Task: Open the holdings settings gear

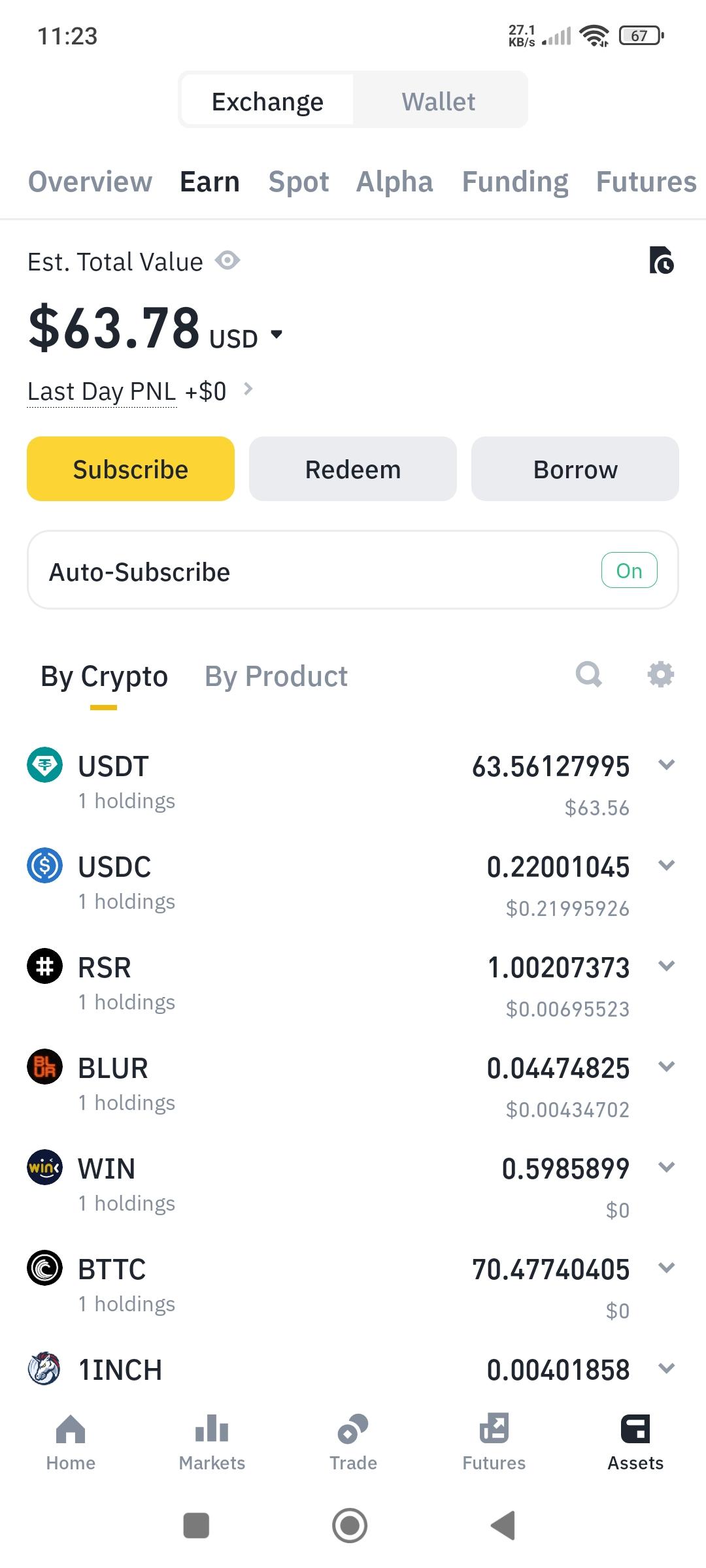Action: point(660,674)
